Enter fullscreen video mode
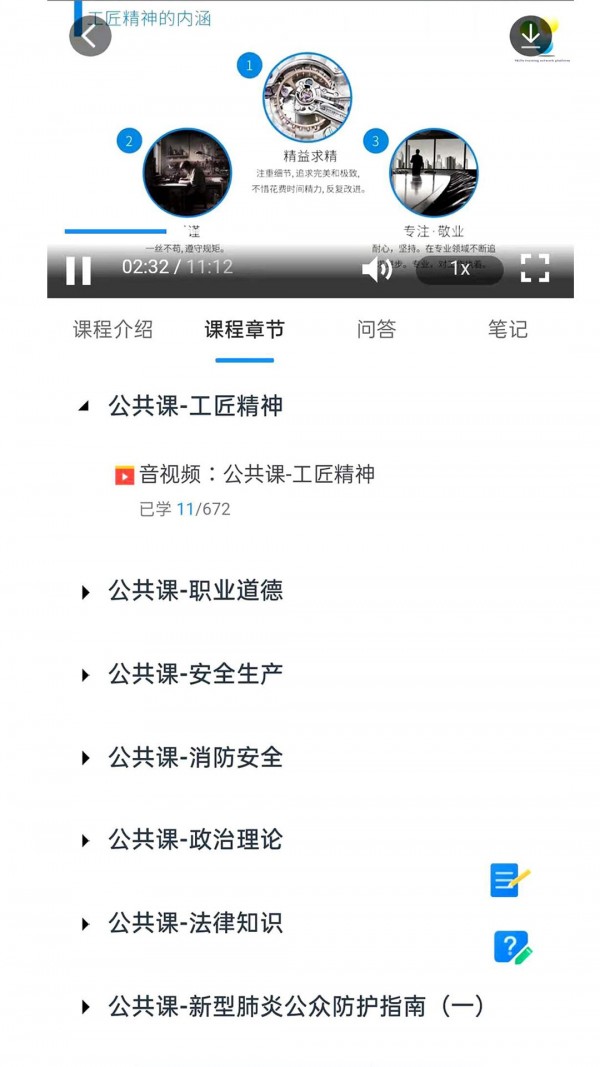Image resolution: width=600 pixels, height=1067 pixels. coord(535,268)
